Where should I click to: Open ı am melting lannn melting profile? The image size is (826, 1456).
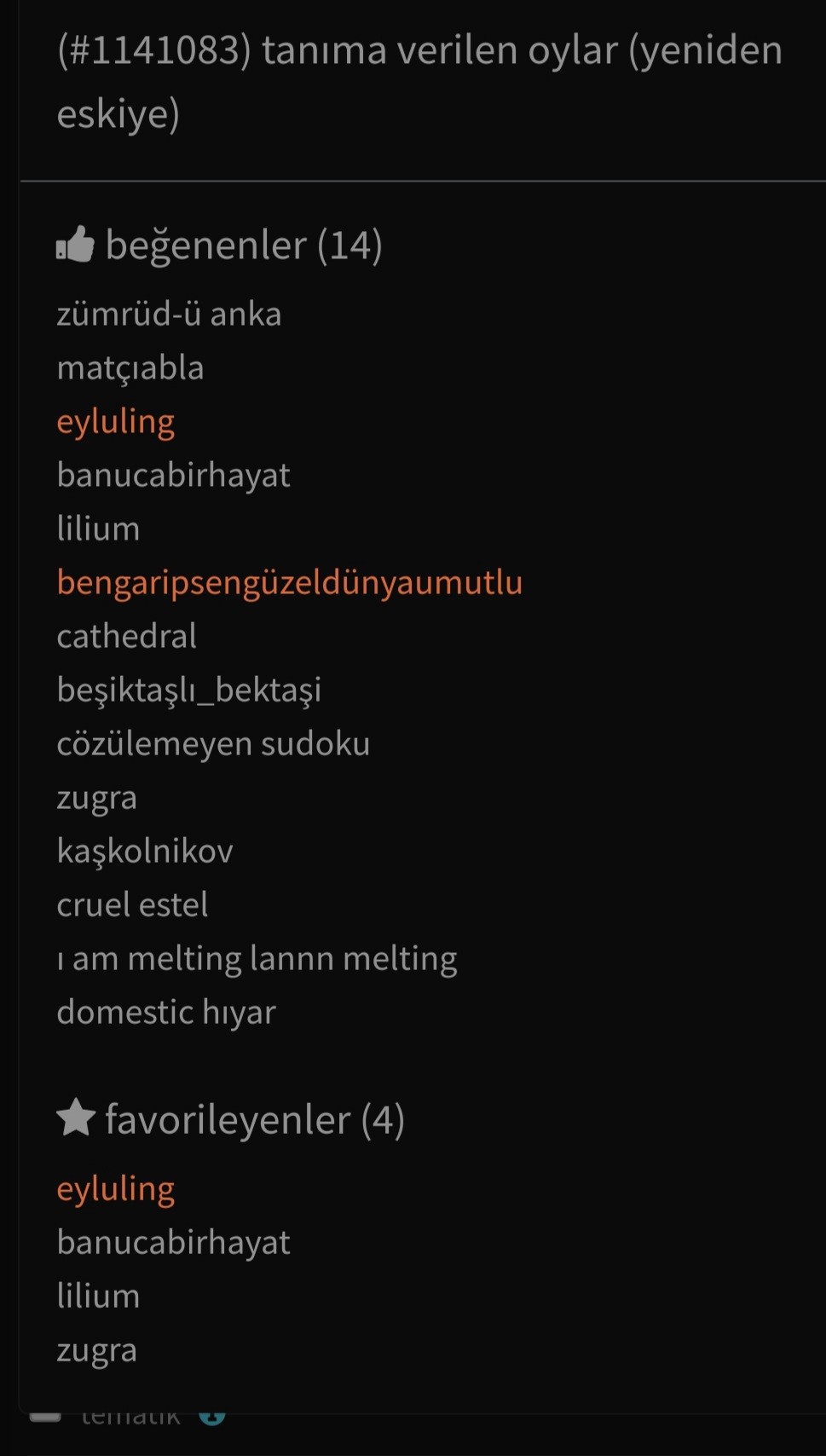tap(257, 959)
